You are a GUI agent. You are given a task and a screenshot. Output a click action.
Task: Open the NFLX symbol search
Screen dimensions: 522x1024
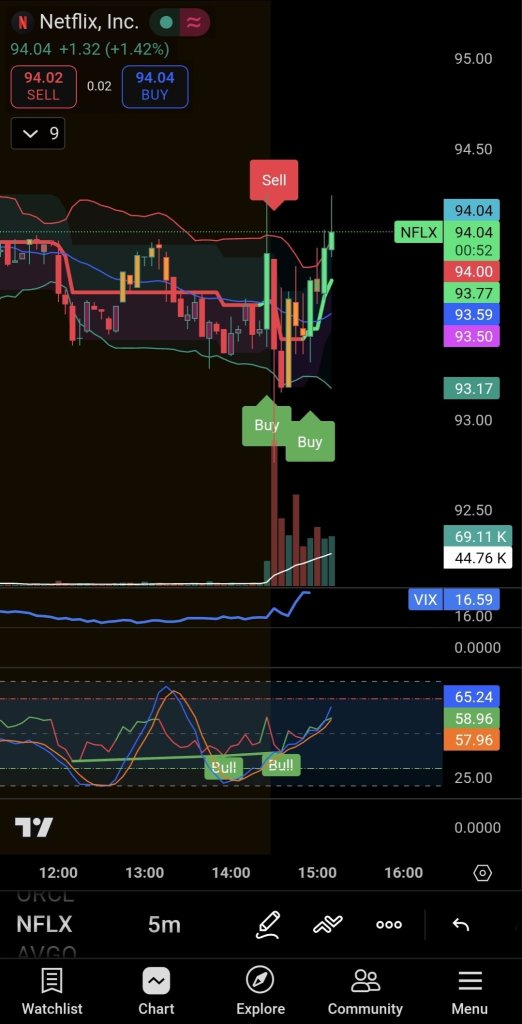point(44,924)
